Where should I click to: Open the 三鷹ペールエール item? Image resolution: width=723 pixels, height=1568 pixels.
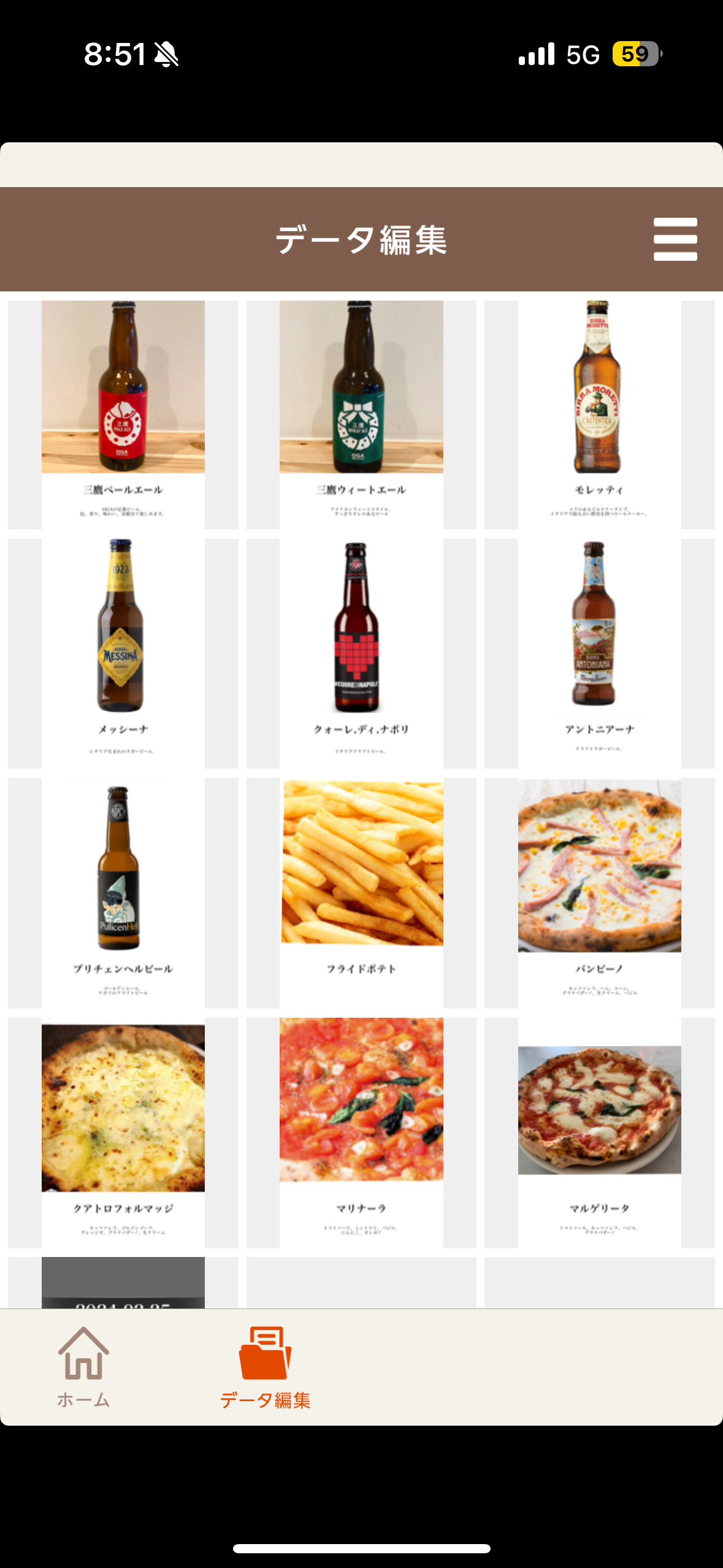[123, 414]
